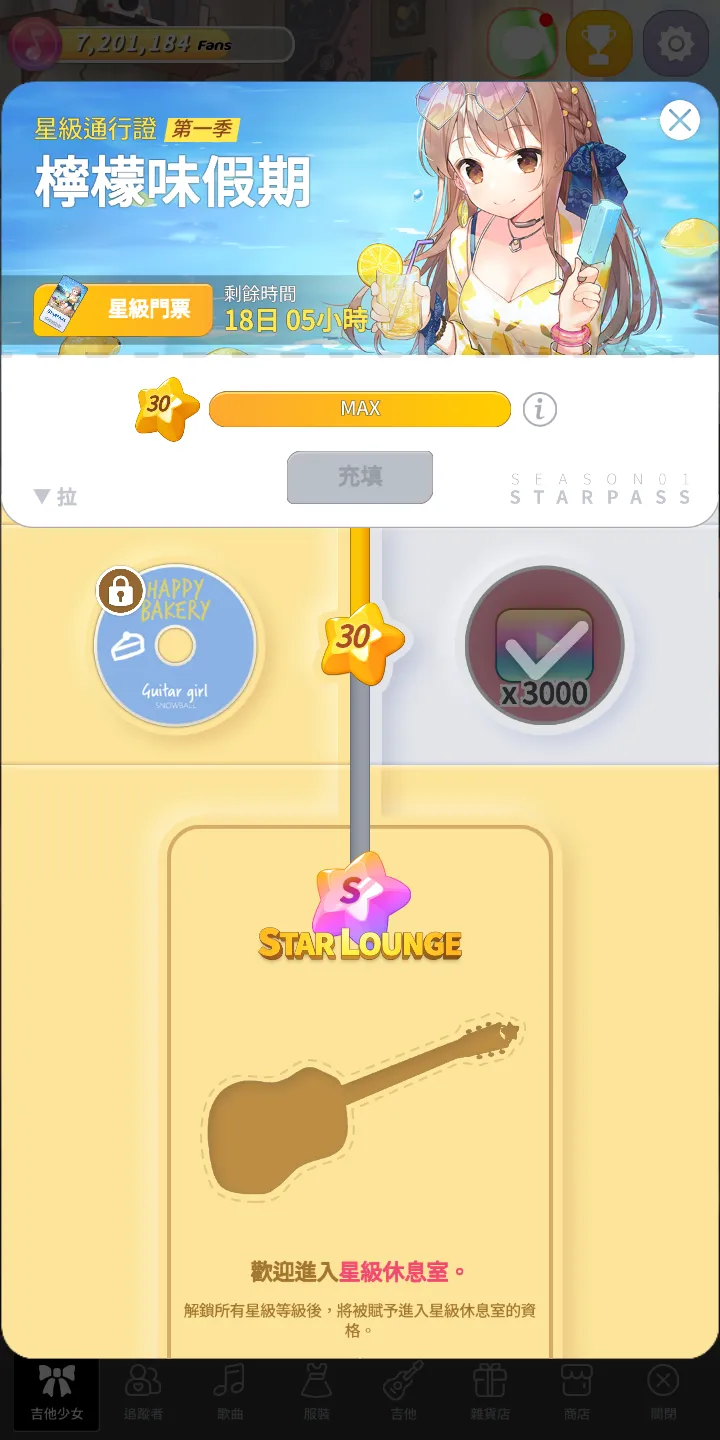Image resolution: width=720 pixels, height=1440 pixels.
Task: Switch to the 追蹤者 followers tab
Action: click(144, 1395)
